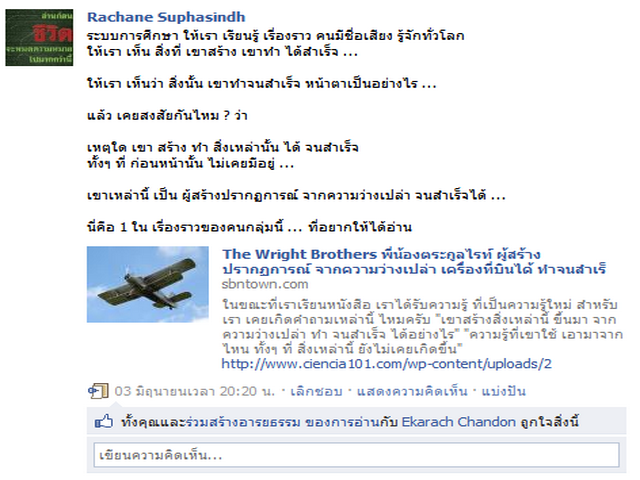
Task: Tap Rachane Suphasindh's profile picture
Action: point(40,39)
